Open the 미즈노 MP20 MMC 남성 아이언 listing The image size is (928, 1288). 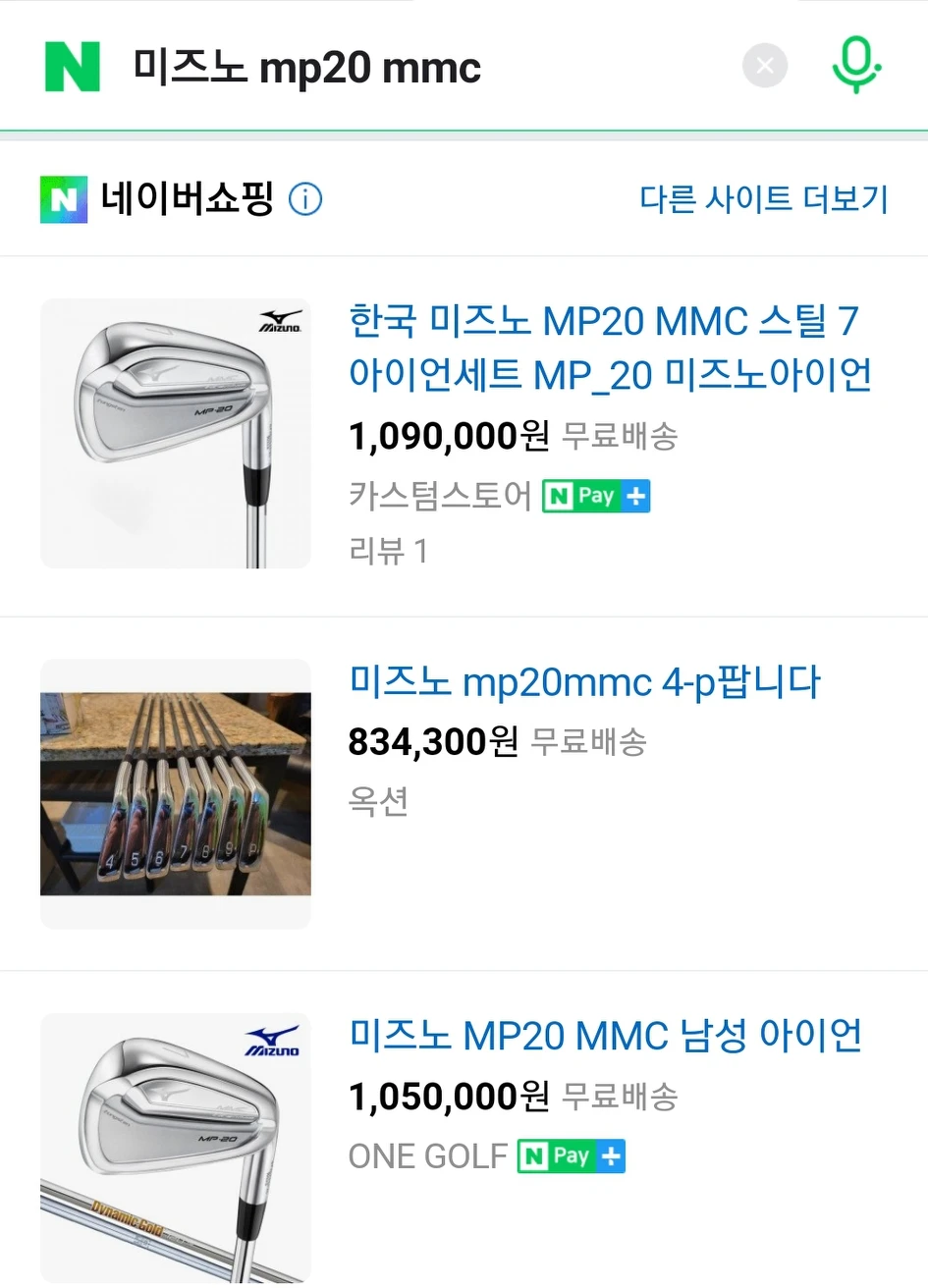tap(605, 1035)
